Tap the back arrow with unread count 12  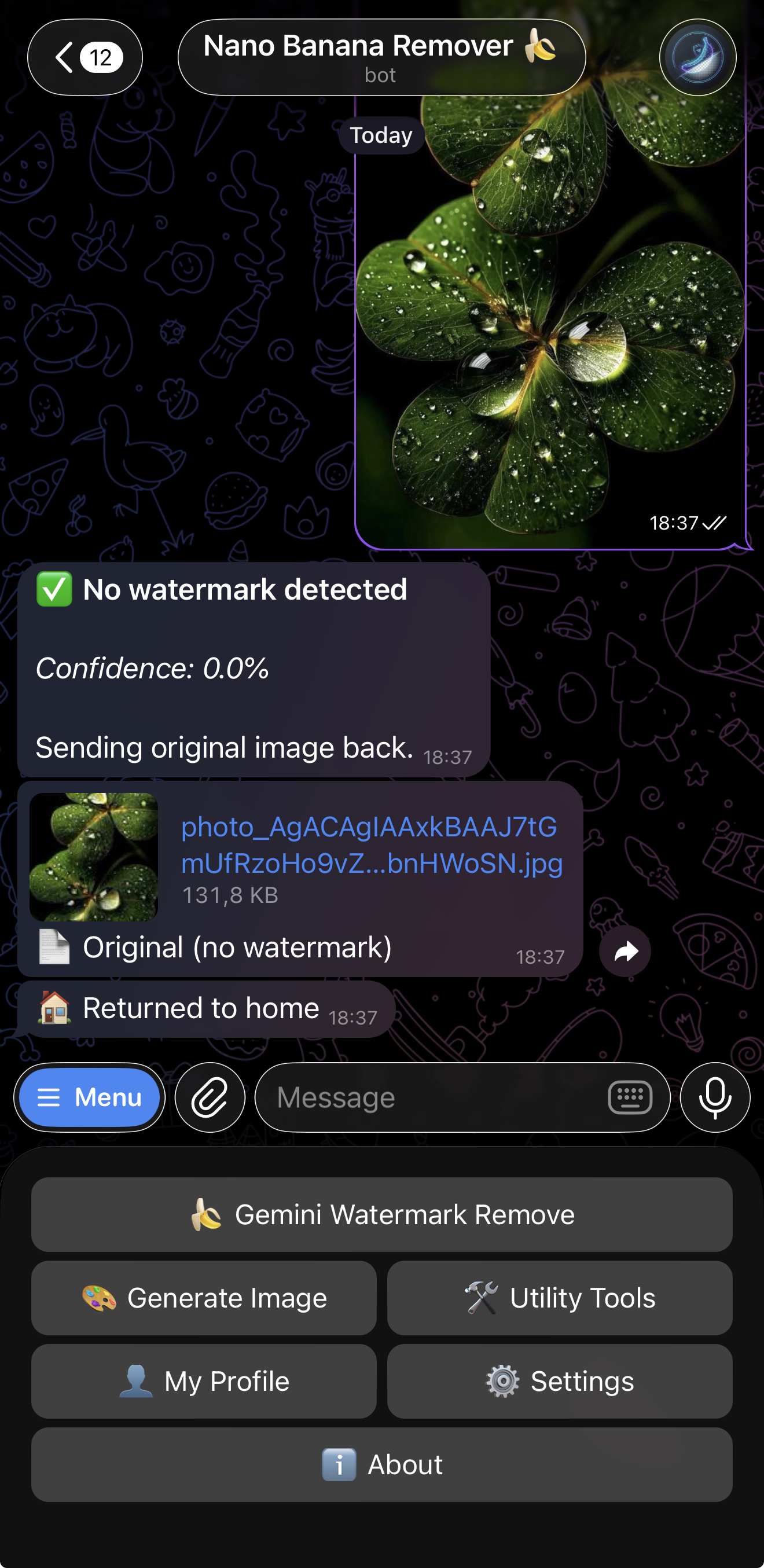85,57
